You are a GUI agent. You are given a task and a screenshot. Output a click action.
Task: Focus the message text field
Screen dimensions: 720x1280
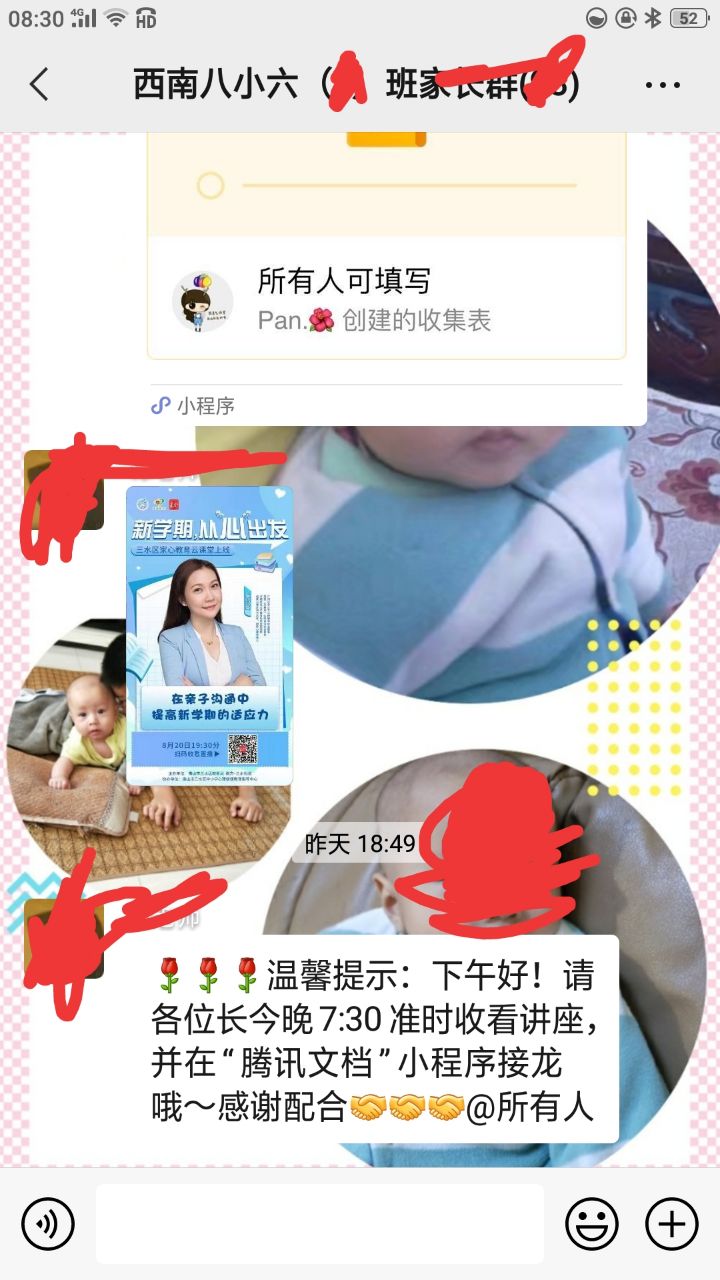click(320, 1223)
